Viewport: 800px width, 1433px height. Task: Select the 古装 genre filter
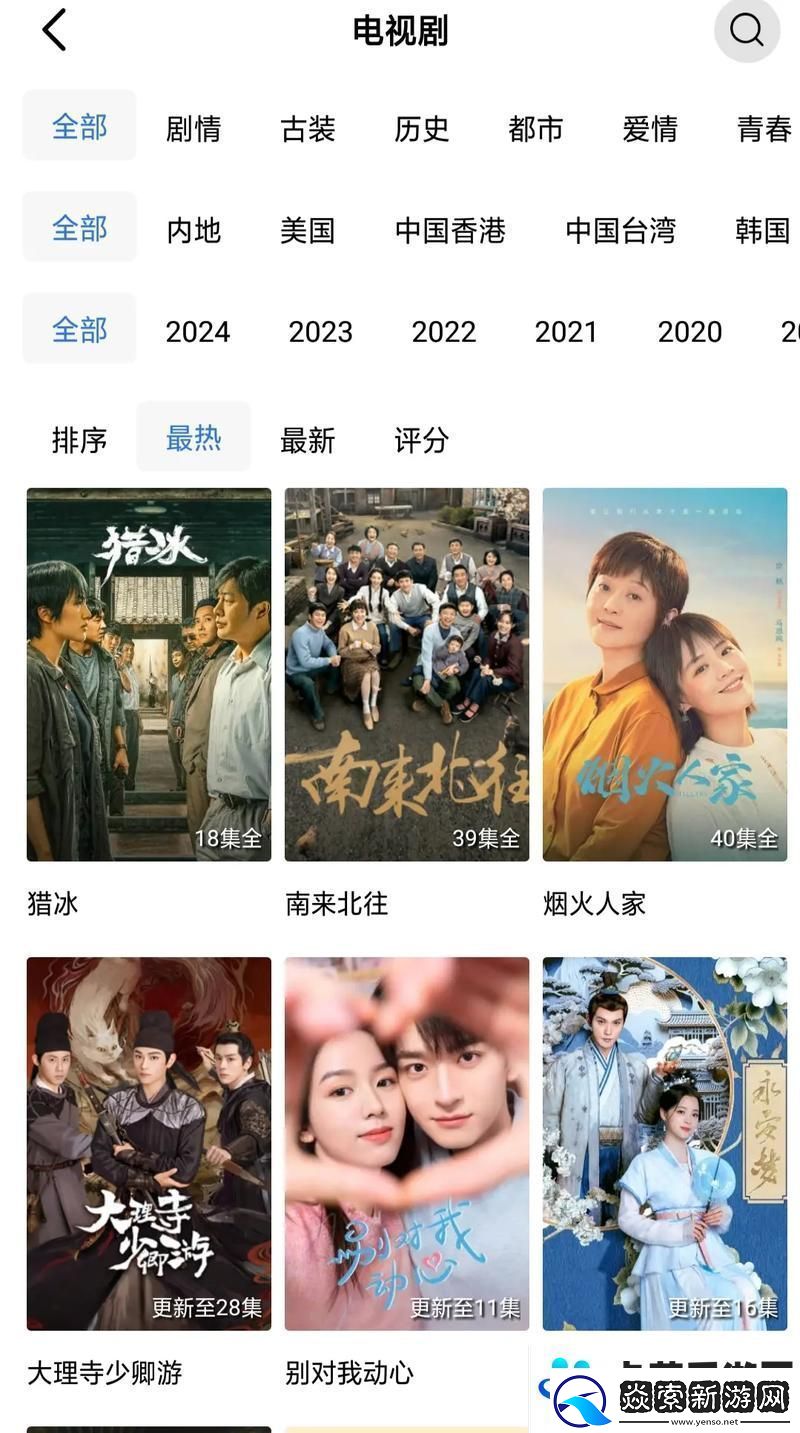[308, 127]
